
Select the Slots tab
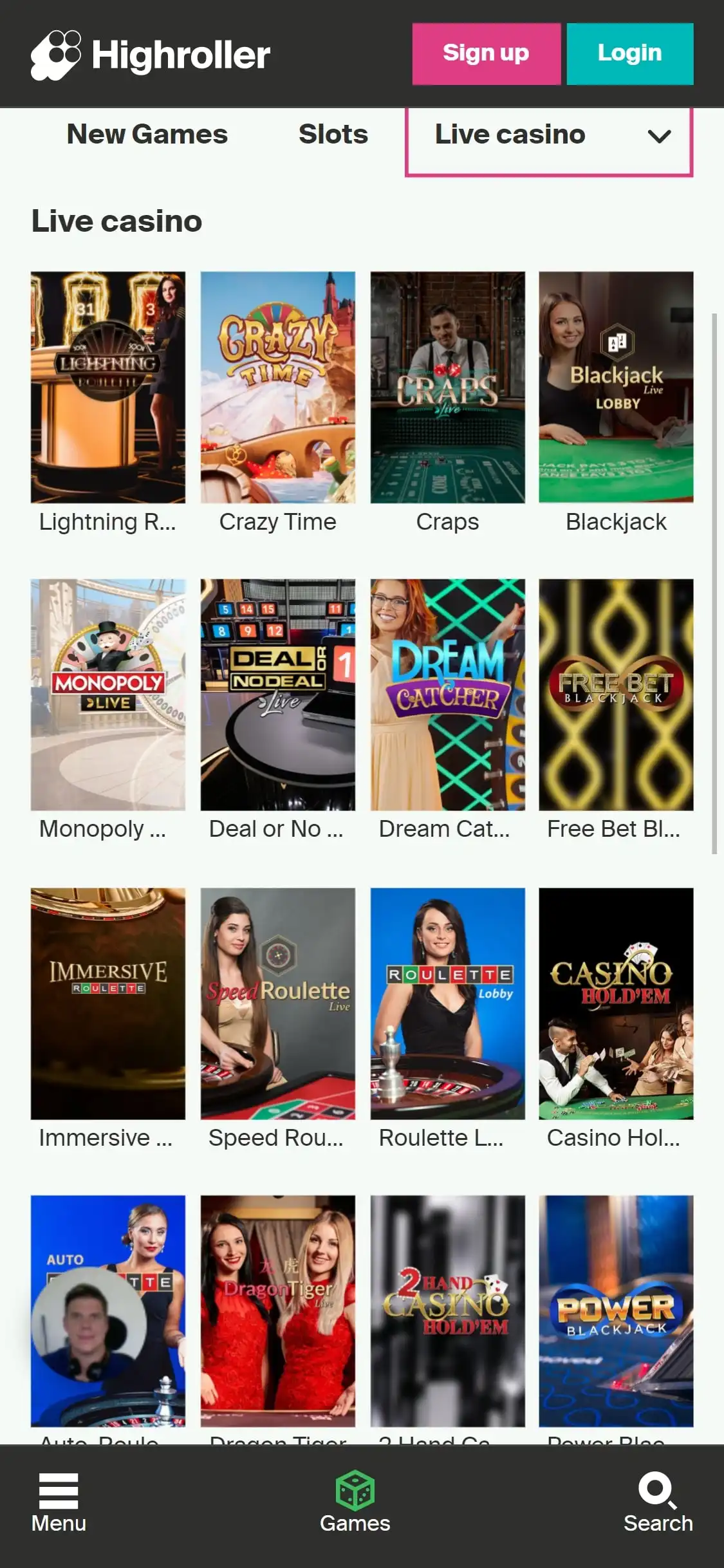click(333, 135)
